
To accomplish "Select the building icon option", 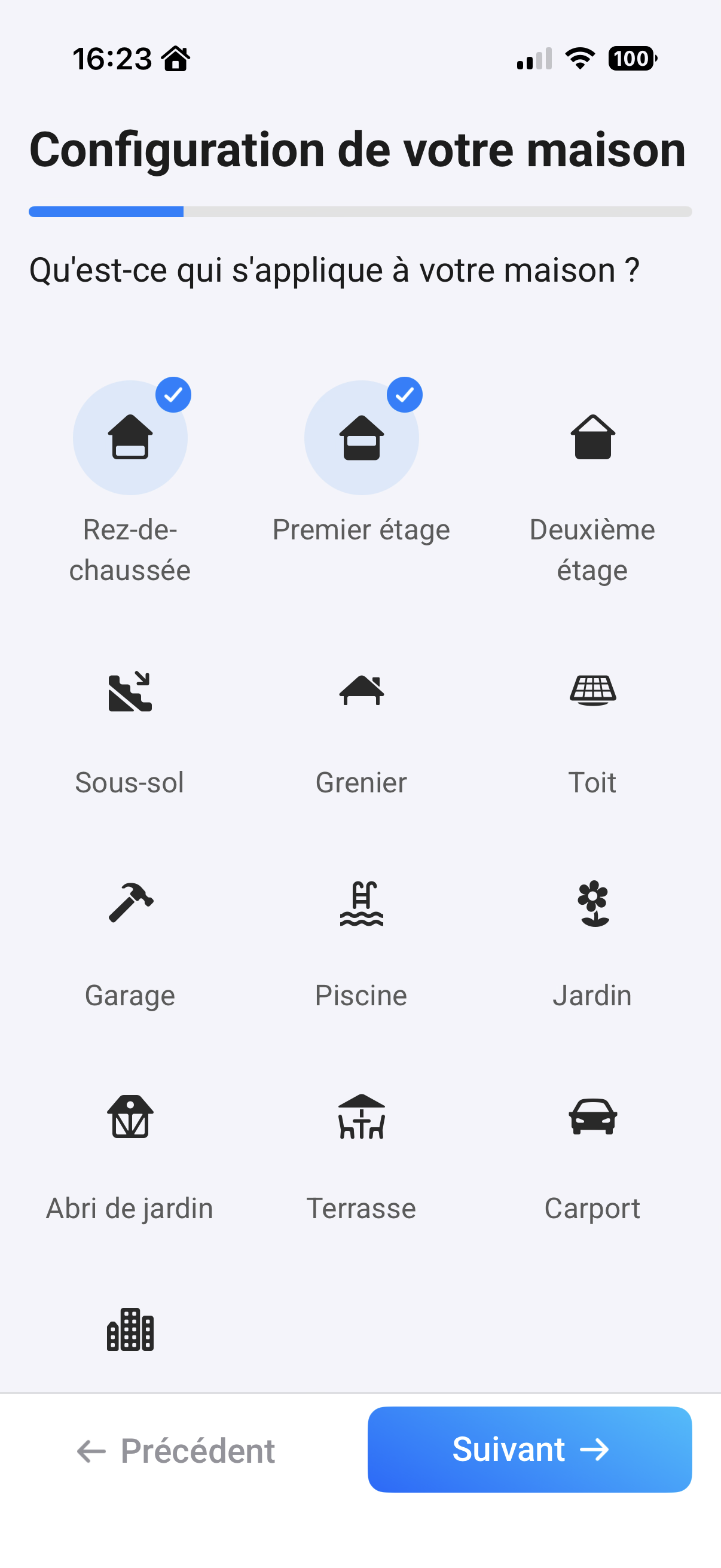I will click(130, 1329).
